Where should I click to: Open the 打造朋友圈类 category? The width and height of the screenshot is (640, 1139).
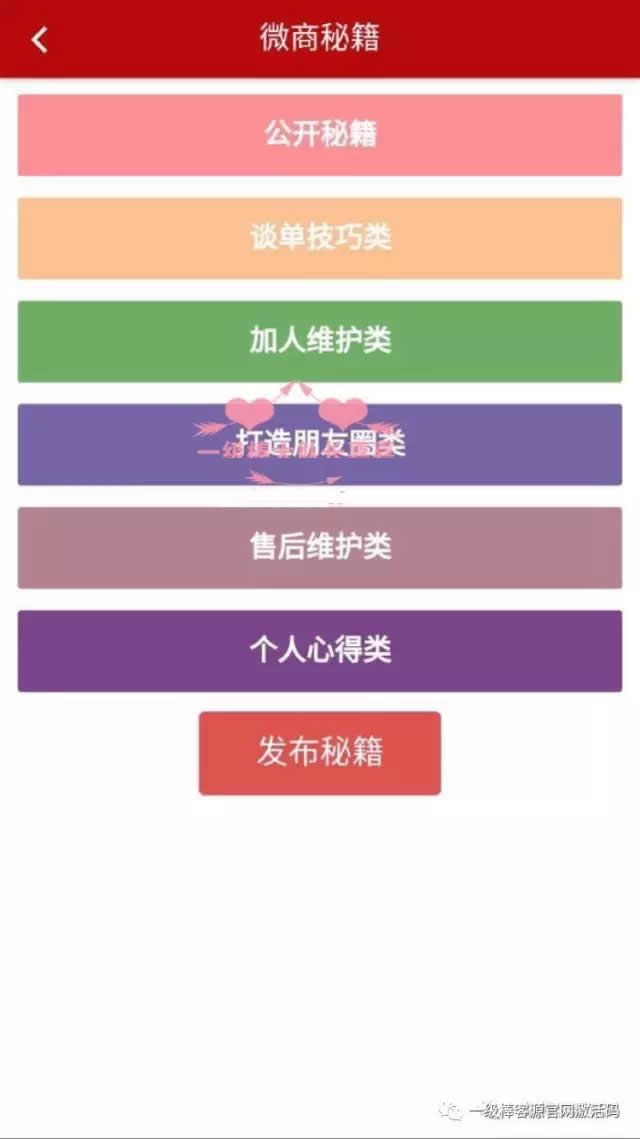(320, 444)
